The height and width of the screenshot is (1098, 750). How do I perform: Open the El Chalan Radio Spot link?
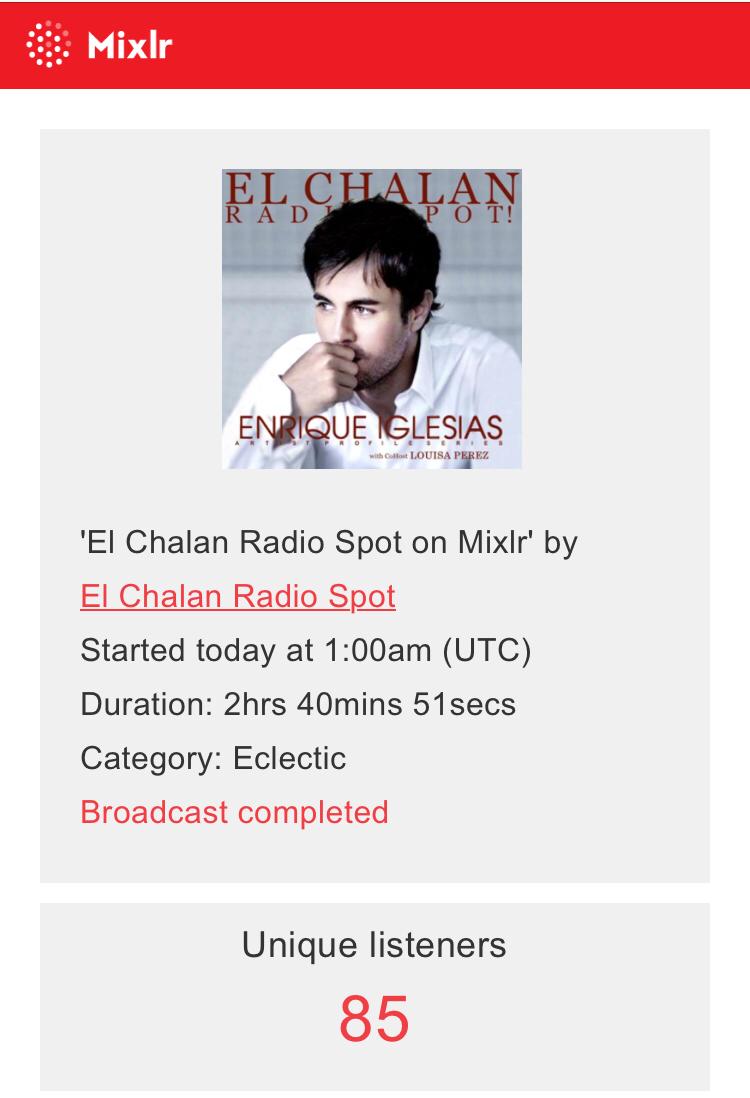238,597
